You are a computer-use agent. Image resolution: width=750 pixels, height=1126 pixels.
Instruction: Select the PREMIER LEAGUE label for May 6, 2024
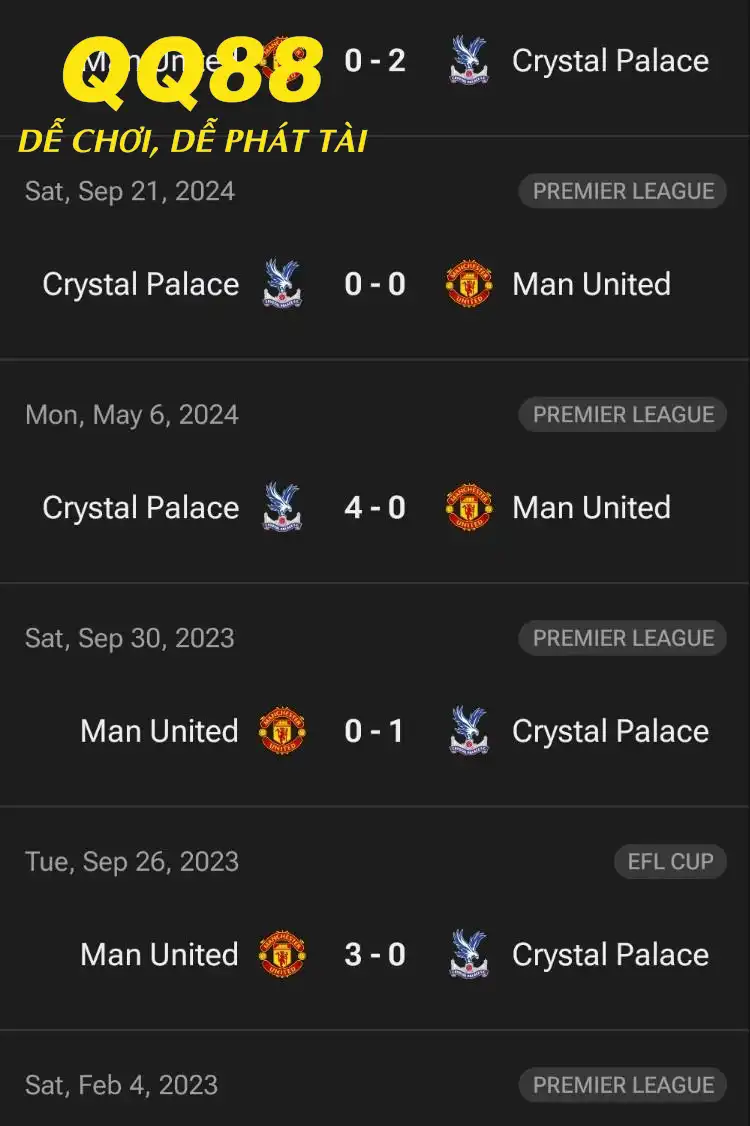(x=622, y=414)
